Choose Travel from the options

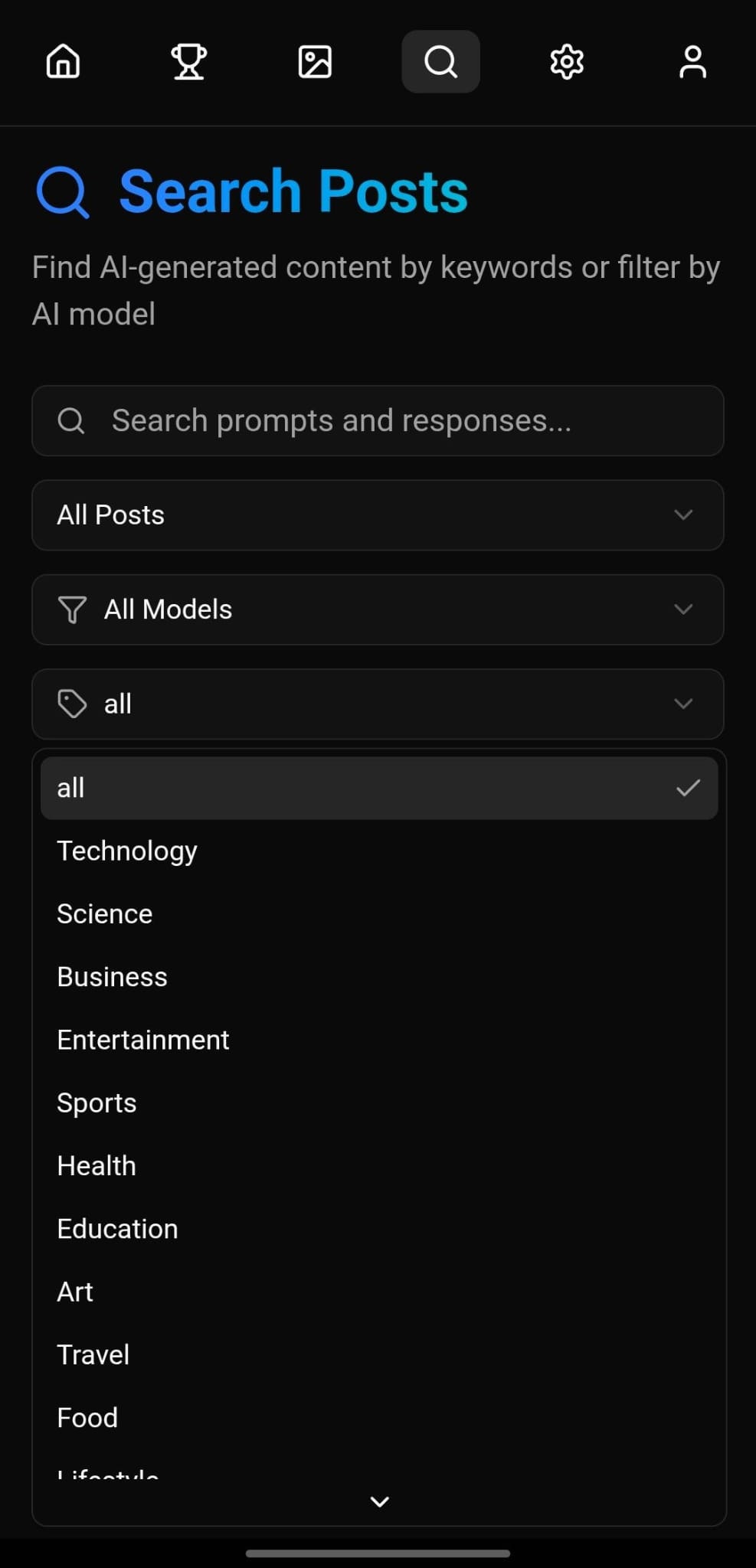coord(93,1354)
